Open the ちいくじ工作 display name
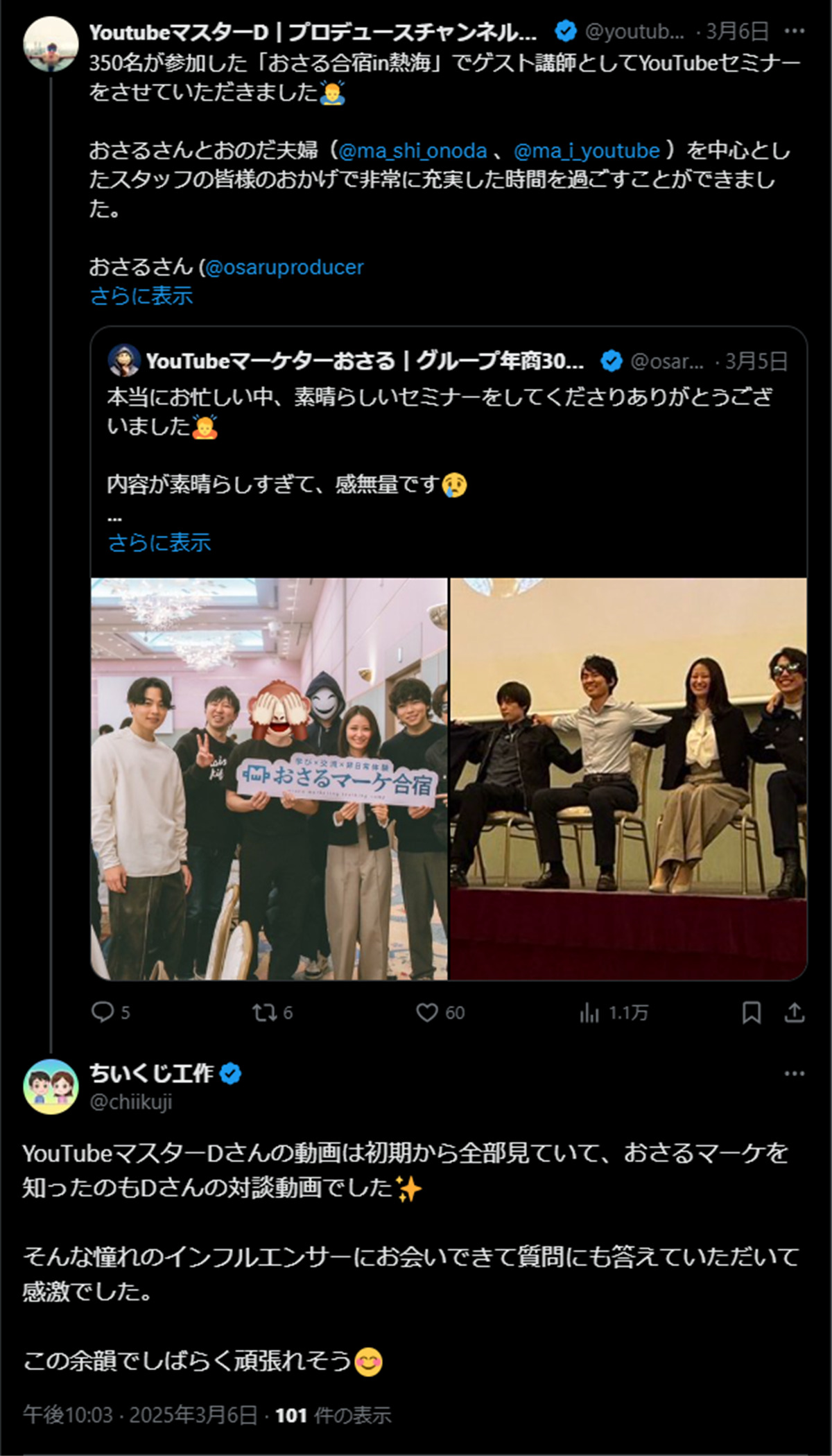The image size is (832, 1456). (x=151, y=1073)
